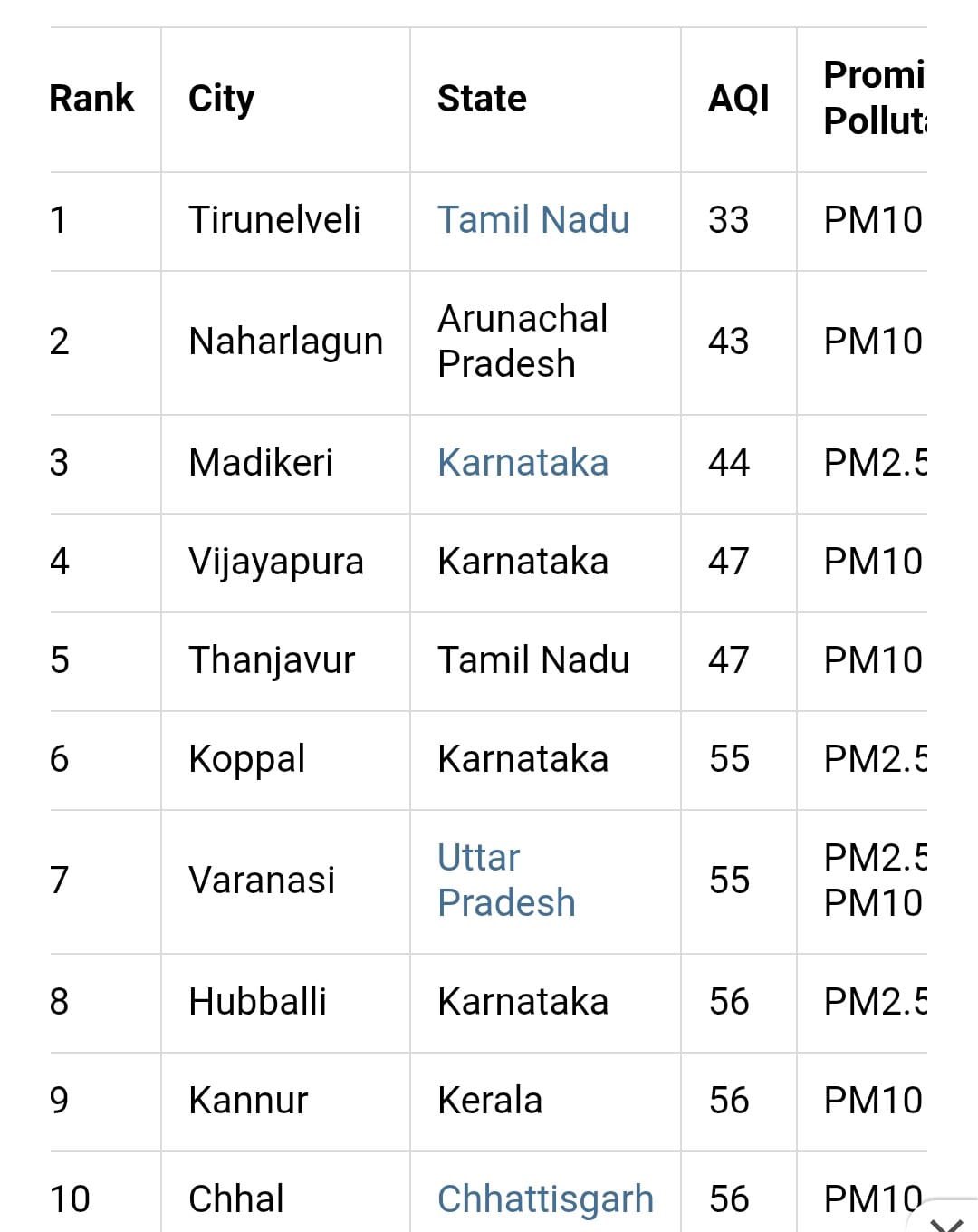Visit the Uttar Pradesh state link

(x=505, y=880)
